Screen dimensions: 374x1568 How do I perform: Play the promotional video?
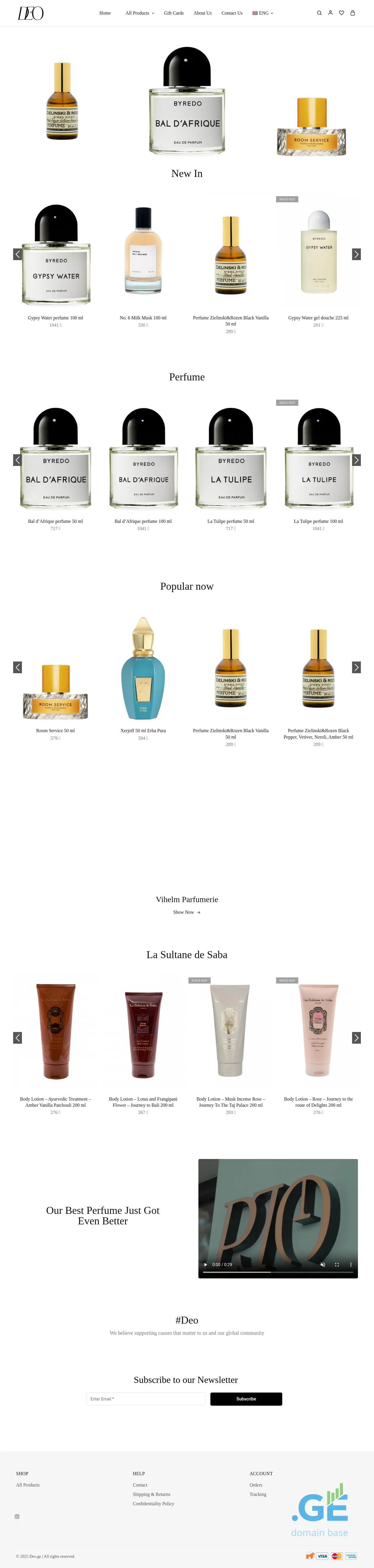205,1264
